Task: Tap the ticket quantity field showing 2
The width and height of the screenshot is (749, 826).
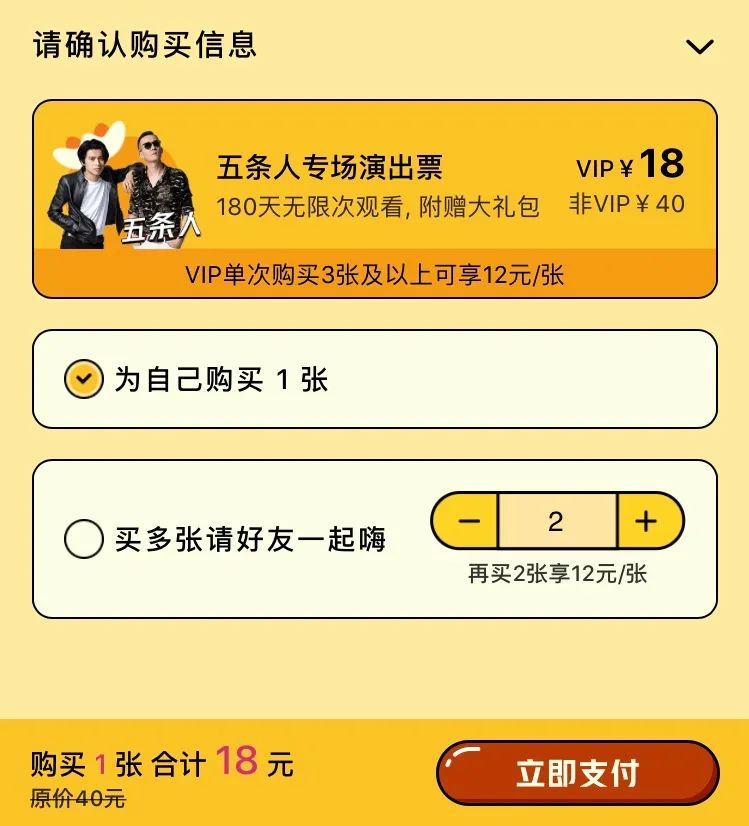Action: 556,522
